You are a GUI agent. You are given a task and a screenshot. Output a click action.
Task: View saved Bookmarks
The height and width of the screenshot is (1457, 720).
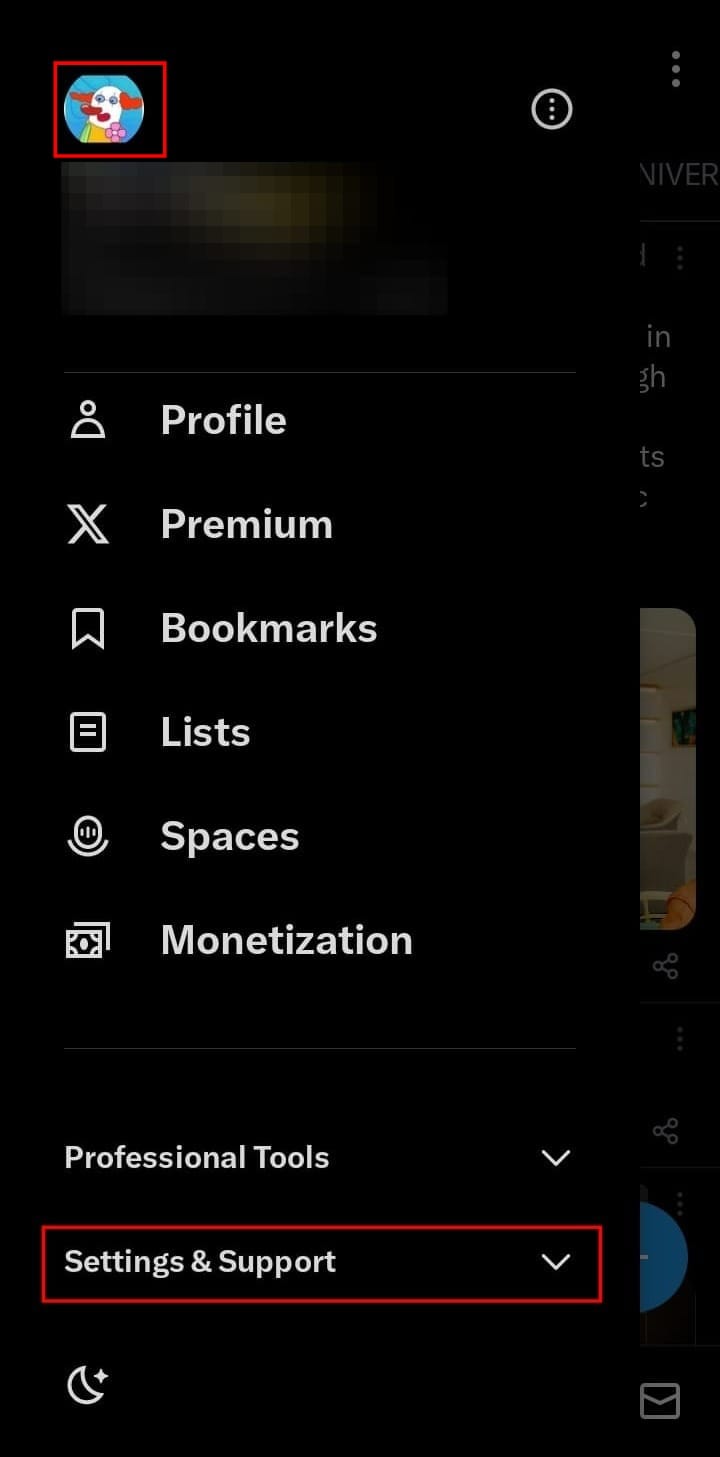(268, 628)
